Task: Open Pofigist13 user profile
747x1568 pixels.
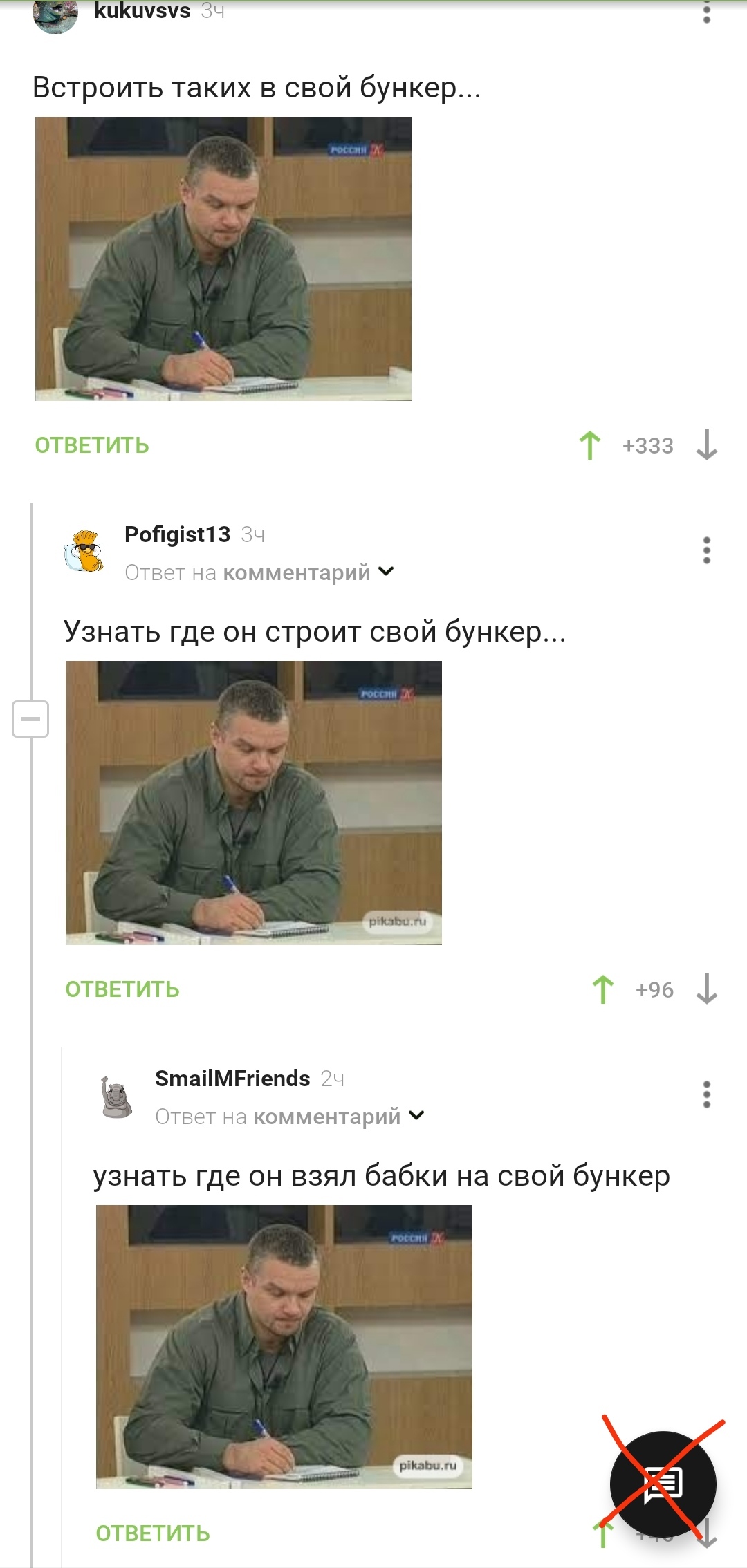Action: click(x=177, y=534)
